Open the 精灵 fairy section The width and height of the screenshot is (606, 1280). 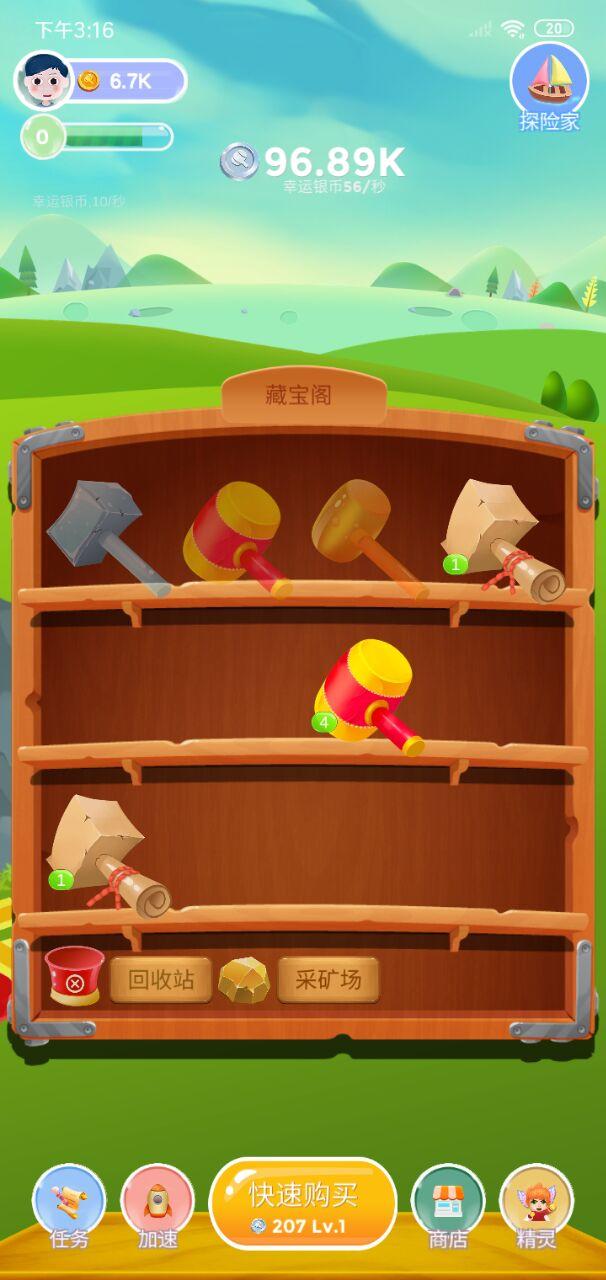coord(537,1204)
